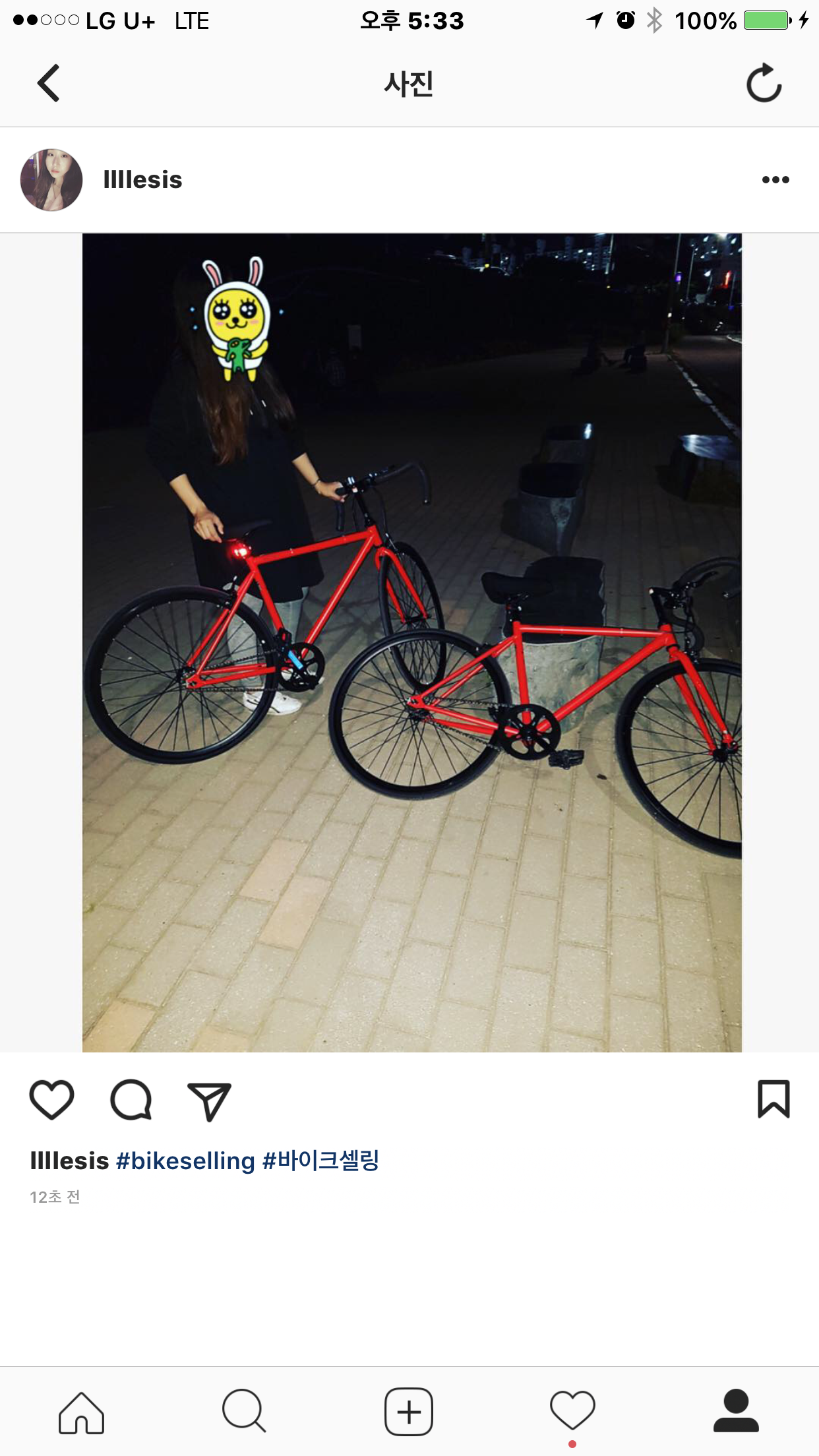Screen dimensions: 819x1456
Task: Open the #bikeselling hashtag
Action: tap(185, 1161)
